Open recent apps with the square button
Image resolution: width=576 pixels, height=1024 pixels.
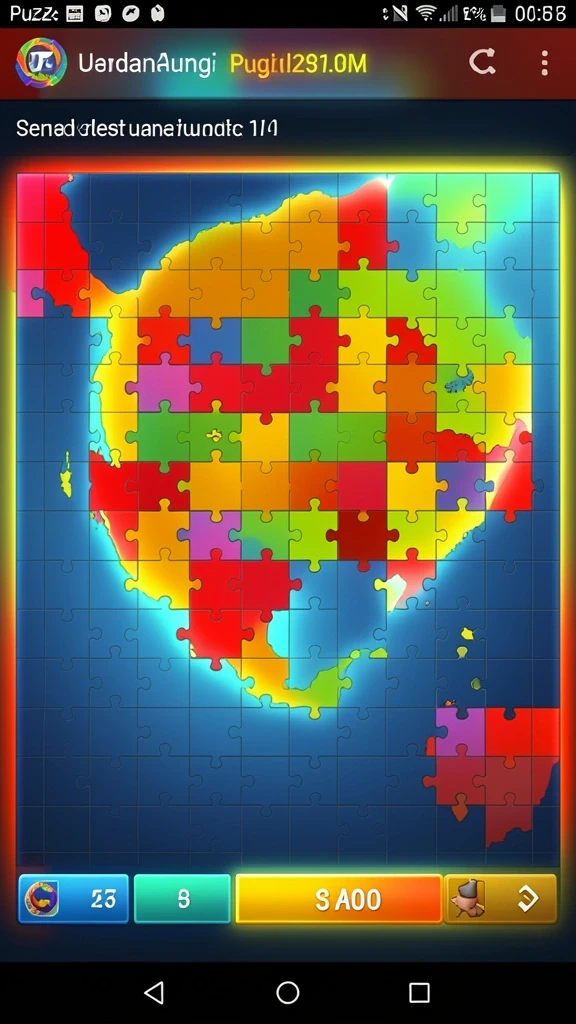pos(419,993)
